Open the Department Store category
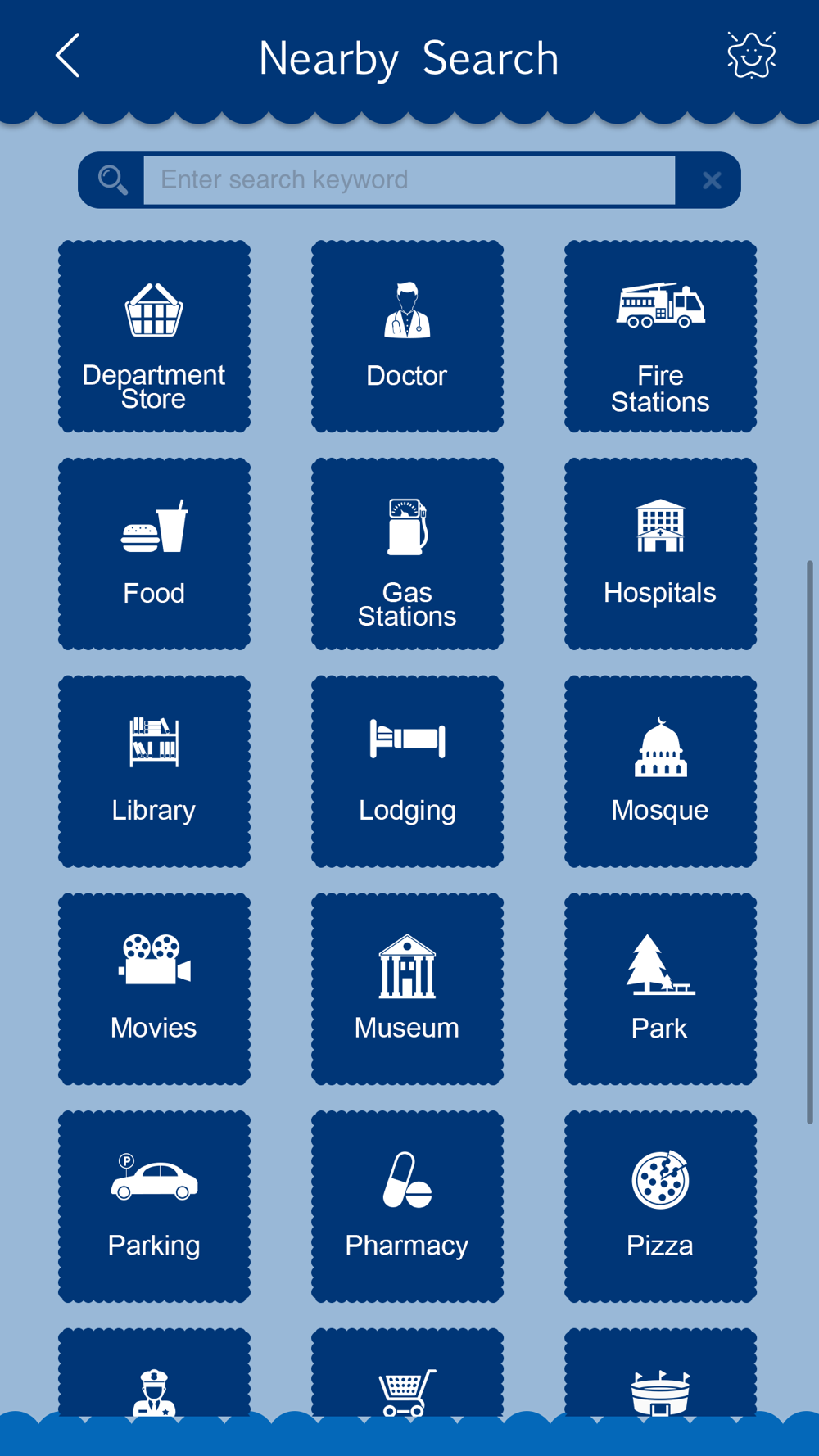Screen dimensions: 819x1456 [154, 336]
